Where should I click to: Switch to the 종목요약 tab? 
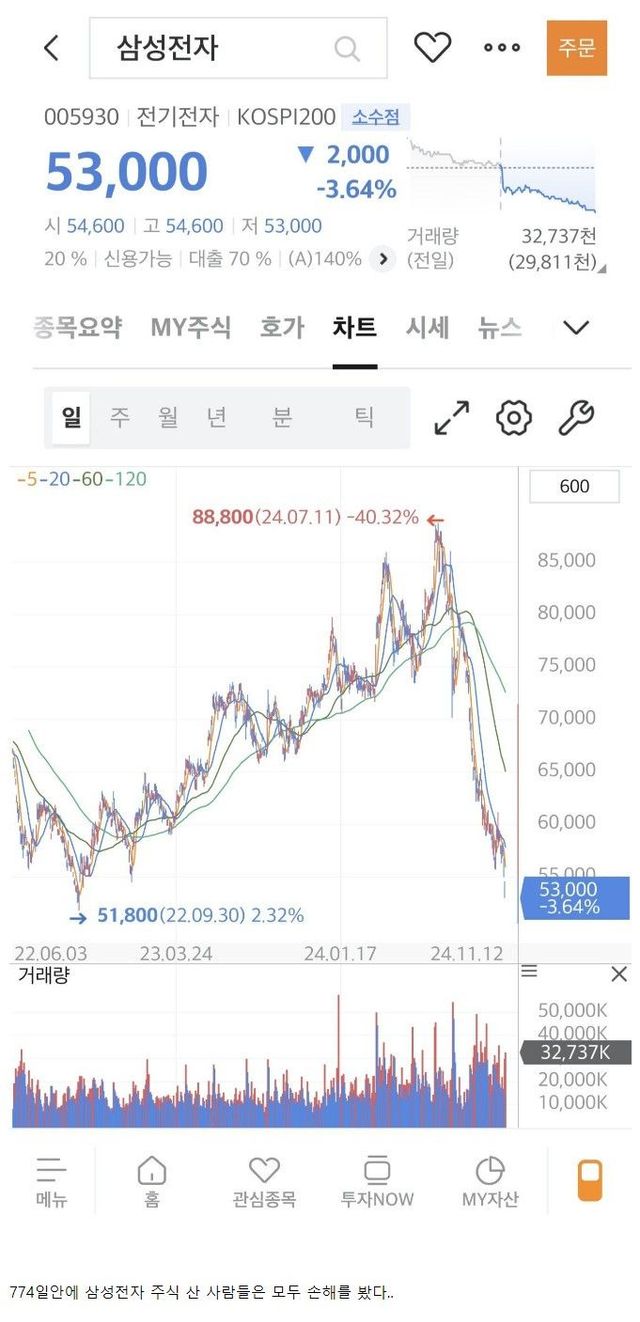coord(78,327)
